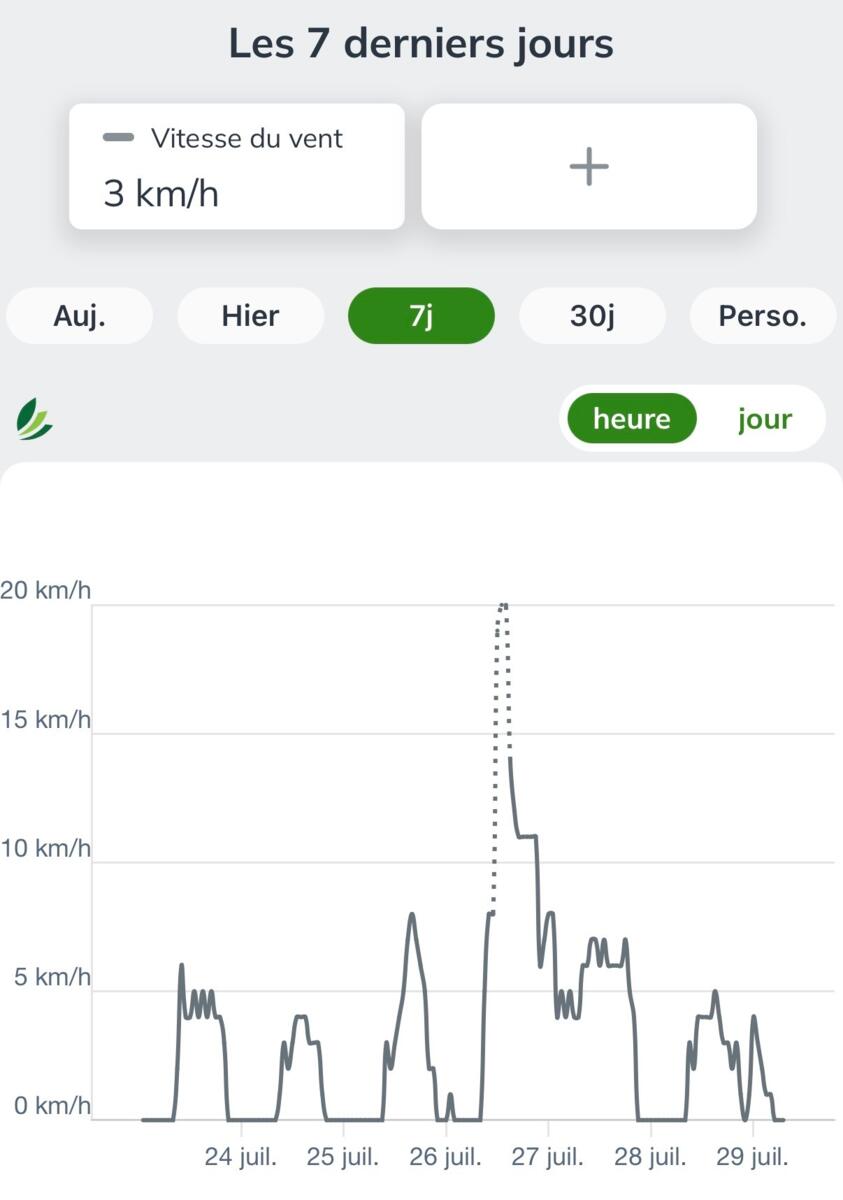Viewport: 843px width, 1200px height.
Task: Select the heure granularity
Action: pos(632,418)
